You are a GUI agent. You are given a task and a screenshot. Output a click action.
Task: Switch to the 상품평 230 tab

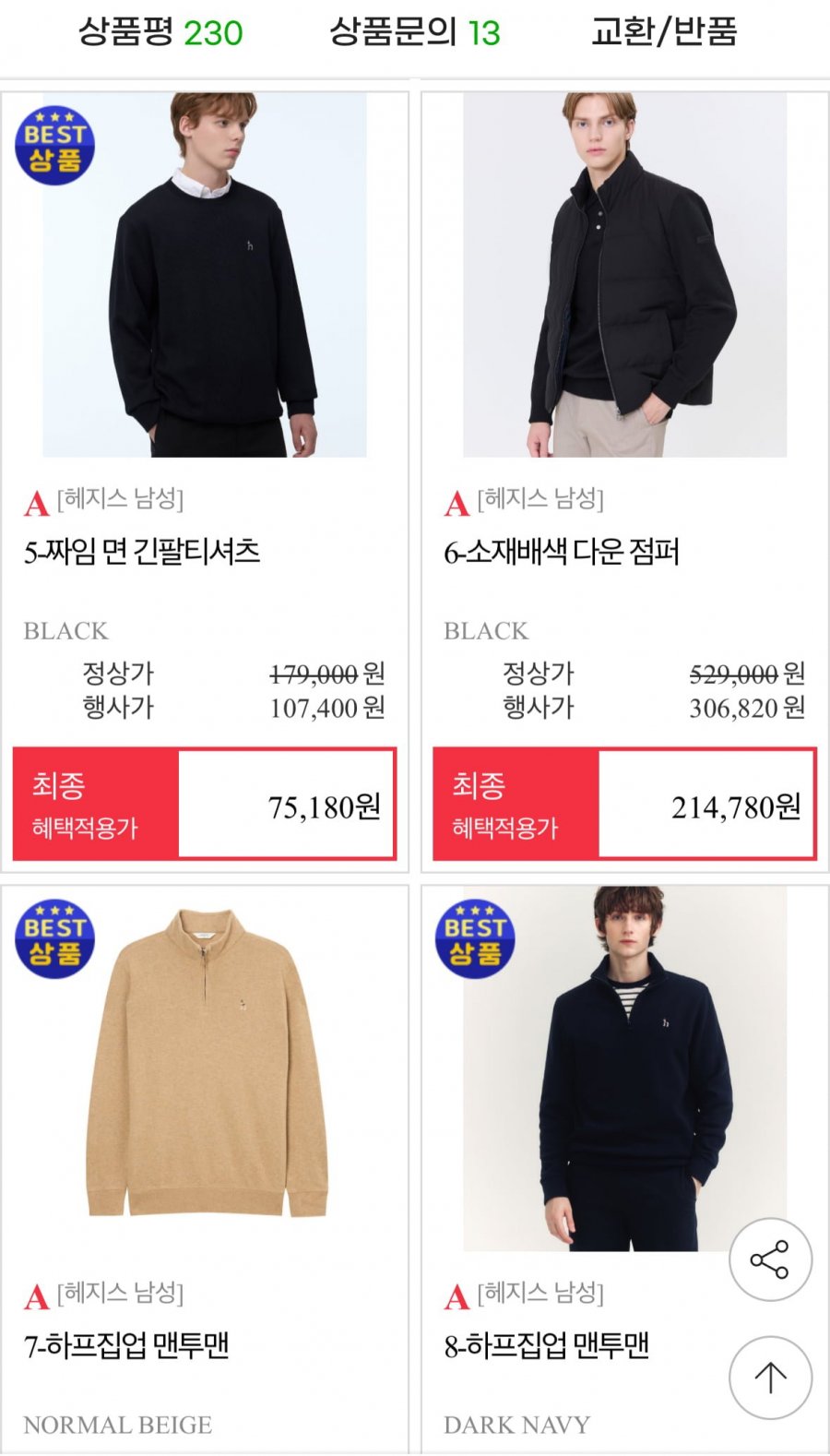(160, 32)
